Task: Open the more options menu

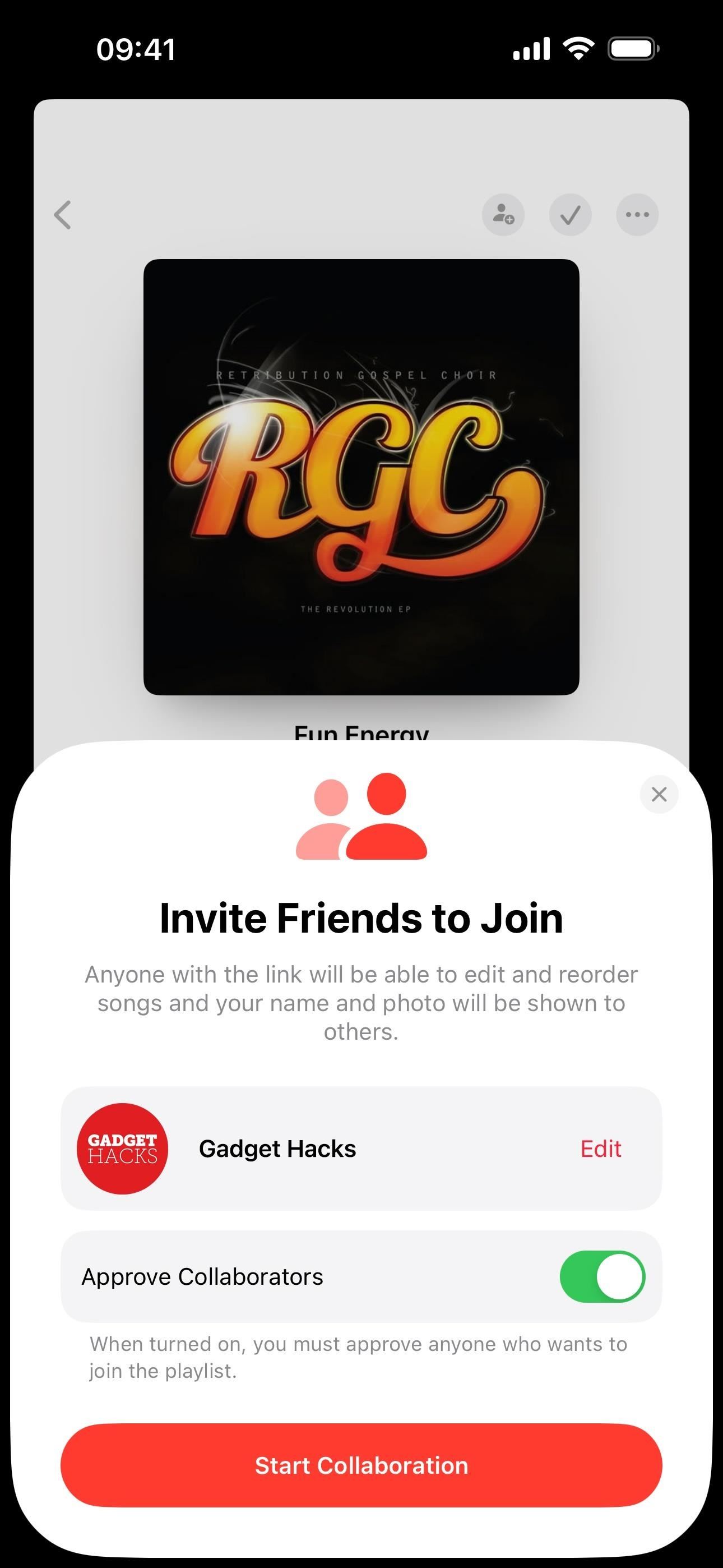Action: tap(637, 215)
